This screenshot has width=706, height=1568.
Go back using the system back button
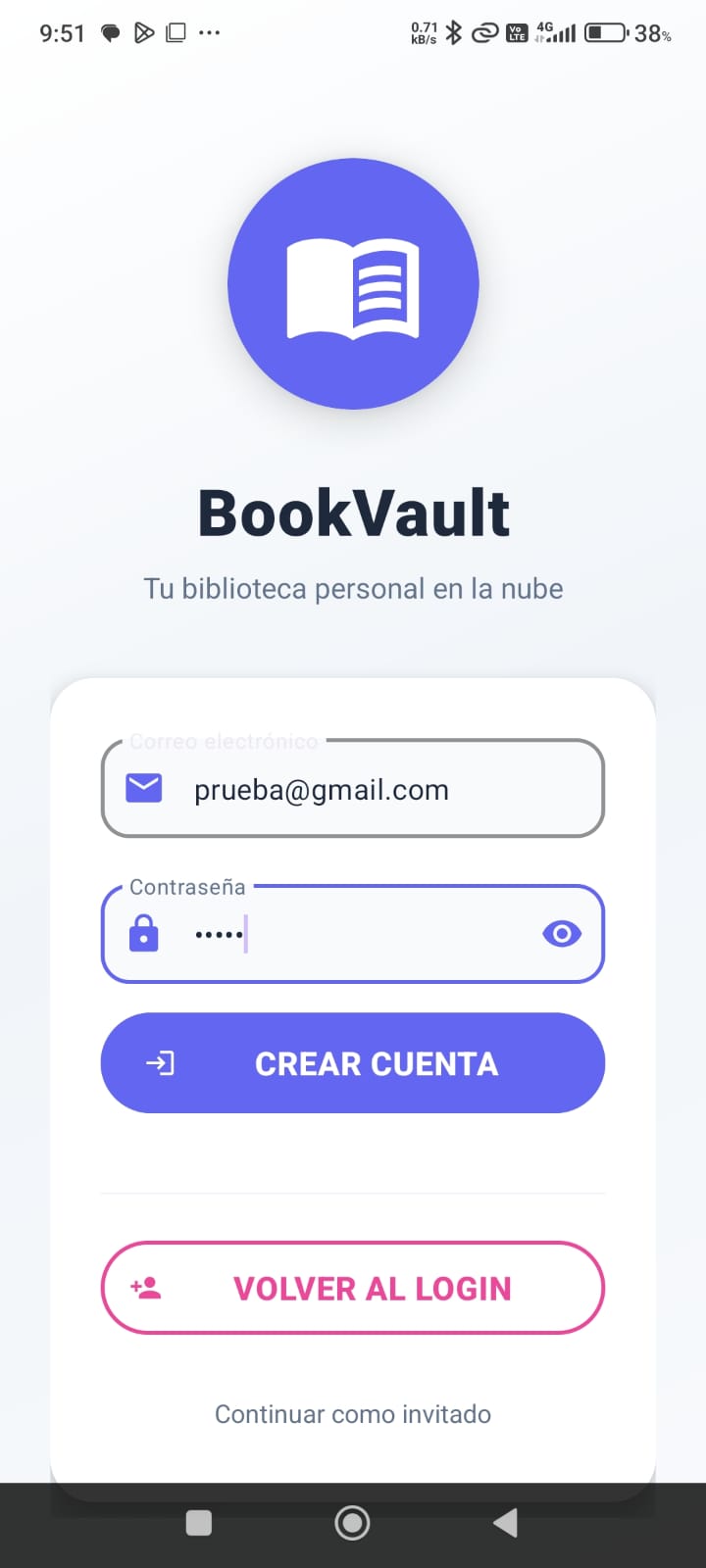tap(505, 1523)
